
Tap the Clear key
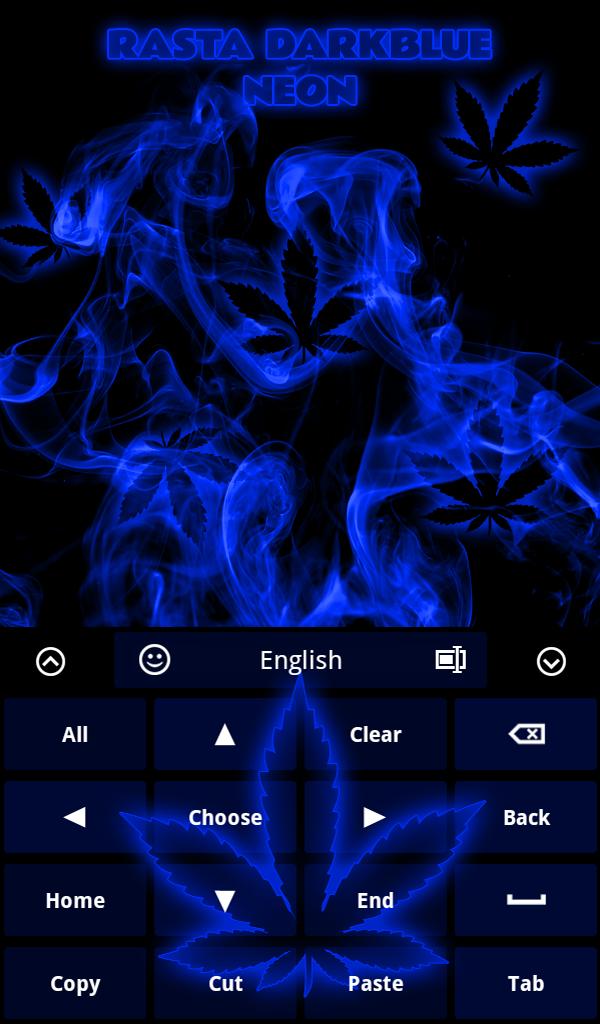(x=375, y=734)
